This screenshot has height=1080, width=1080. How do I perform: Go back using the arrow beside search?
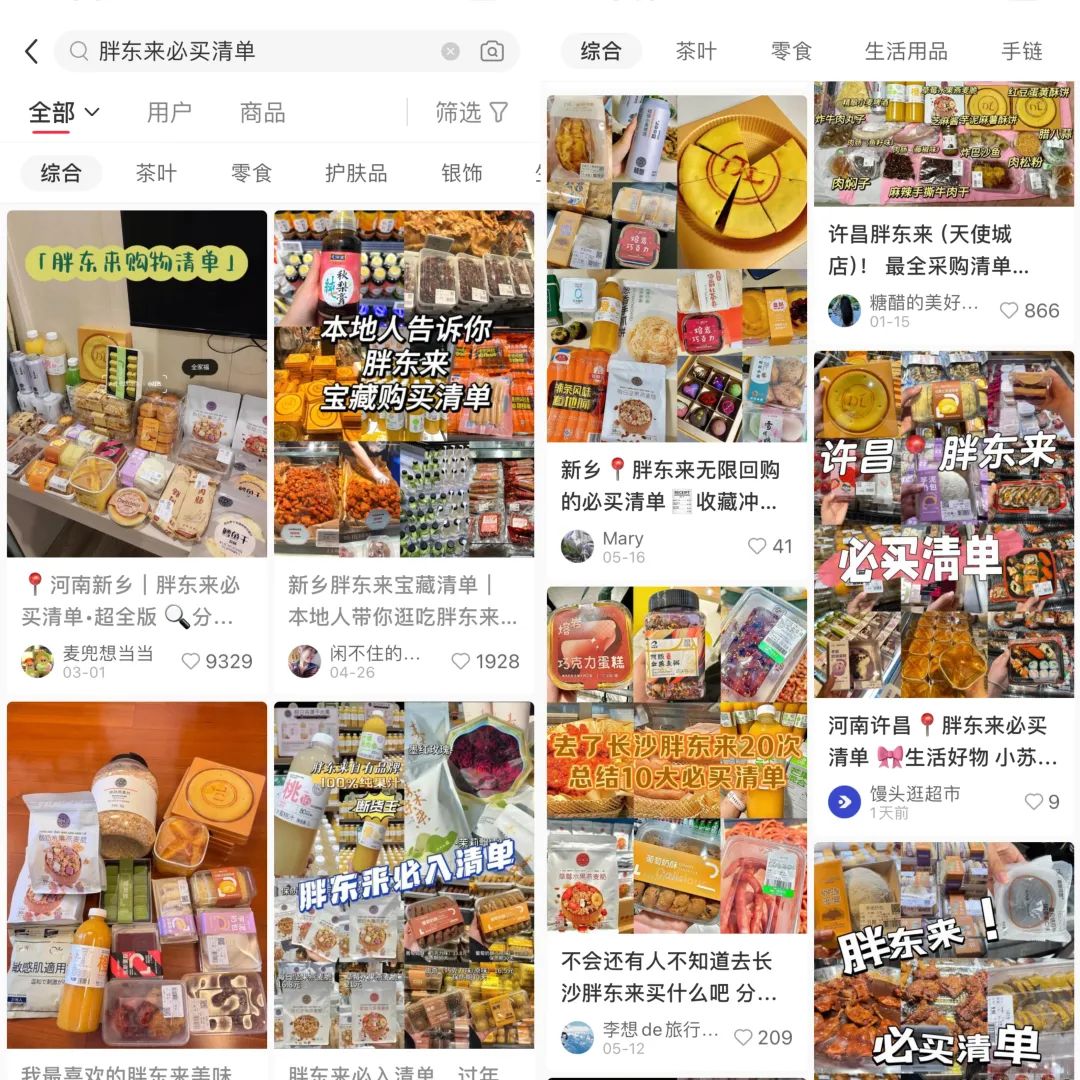[x=31, y=52]
